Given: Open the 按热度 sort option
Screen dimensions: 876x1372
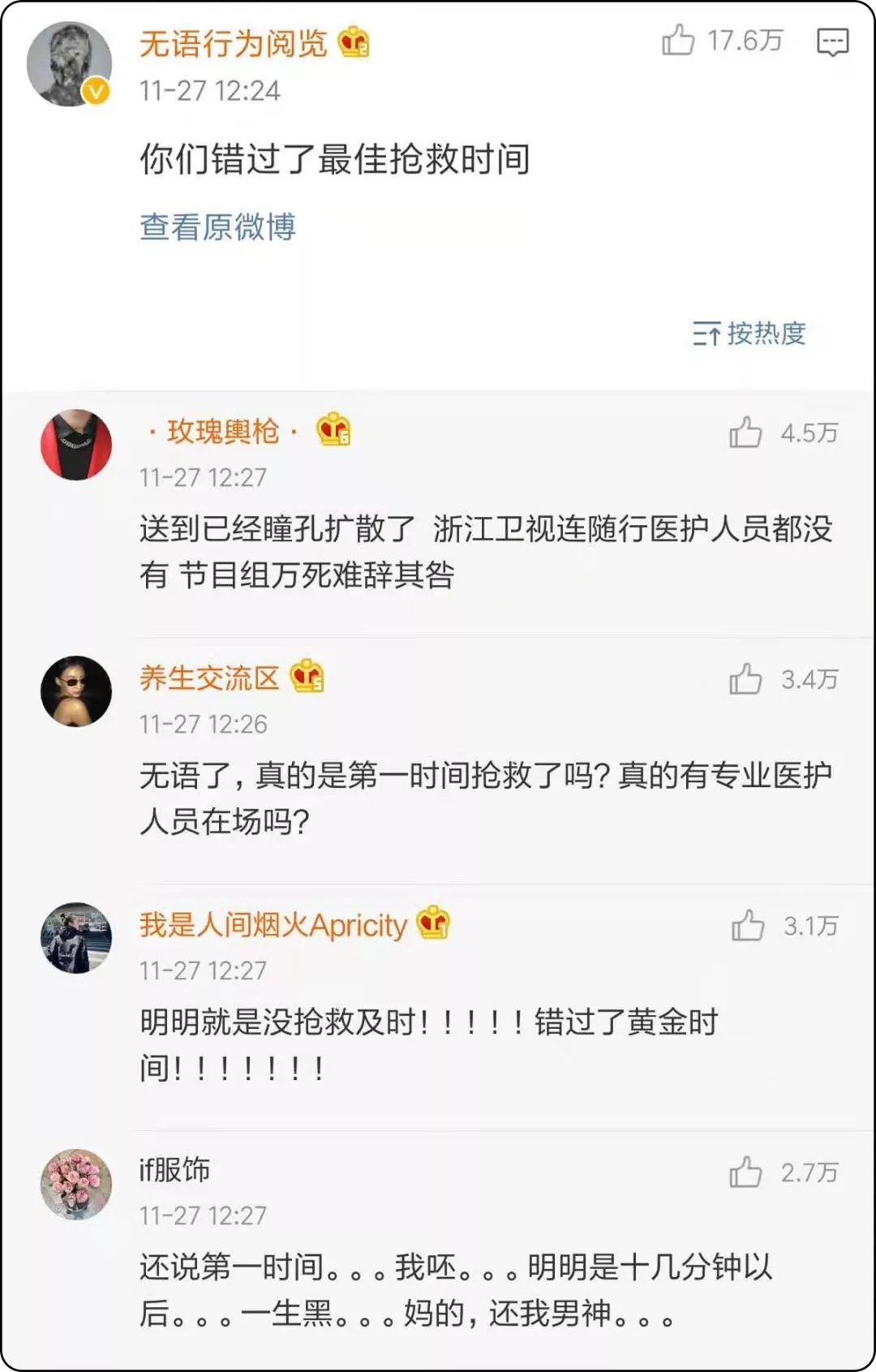Looking at the screenshot, I should coord(749,333).
